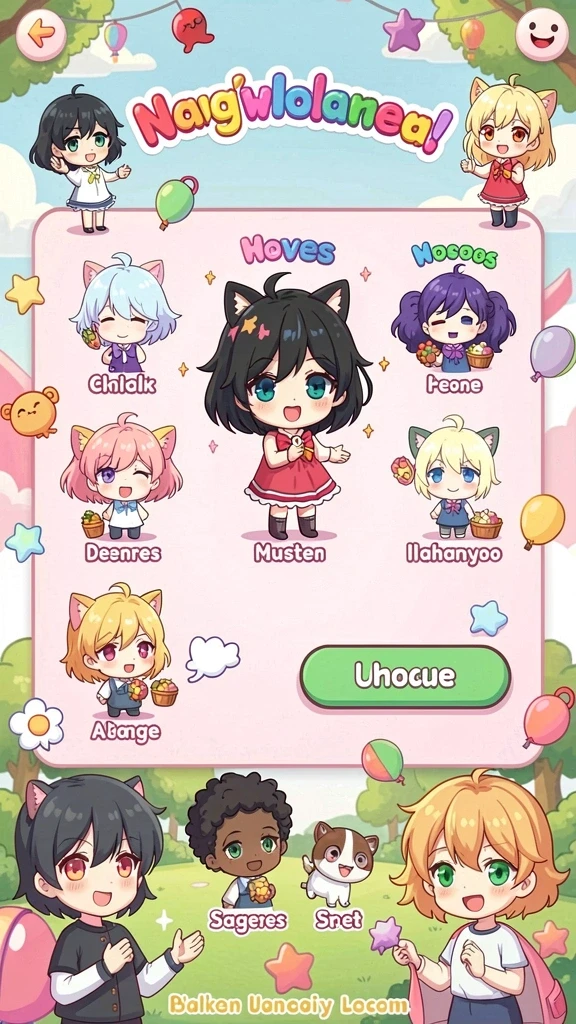The width and height of the screenshot is (576, 1024).
Task: Tap the green Uhocue button
Action: [405, 677]
